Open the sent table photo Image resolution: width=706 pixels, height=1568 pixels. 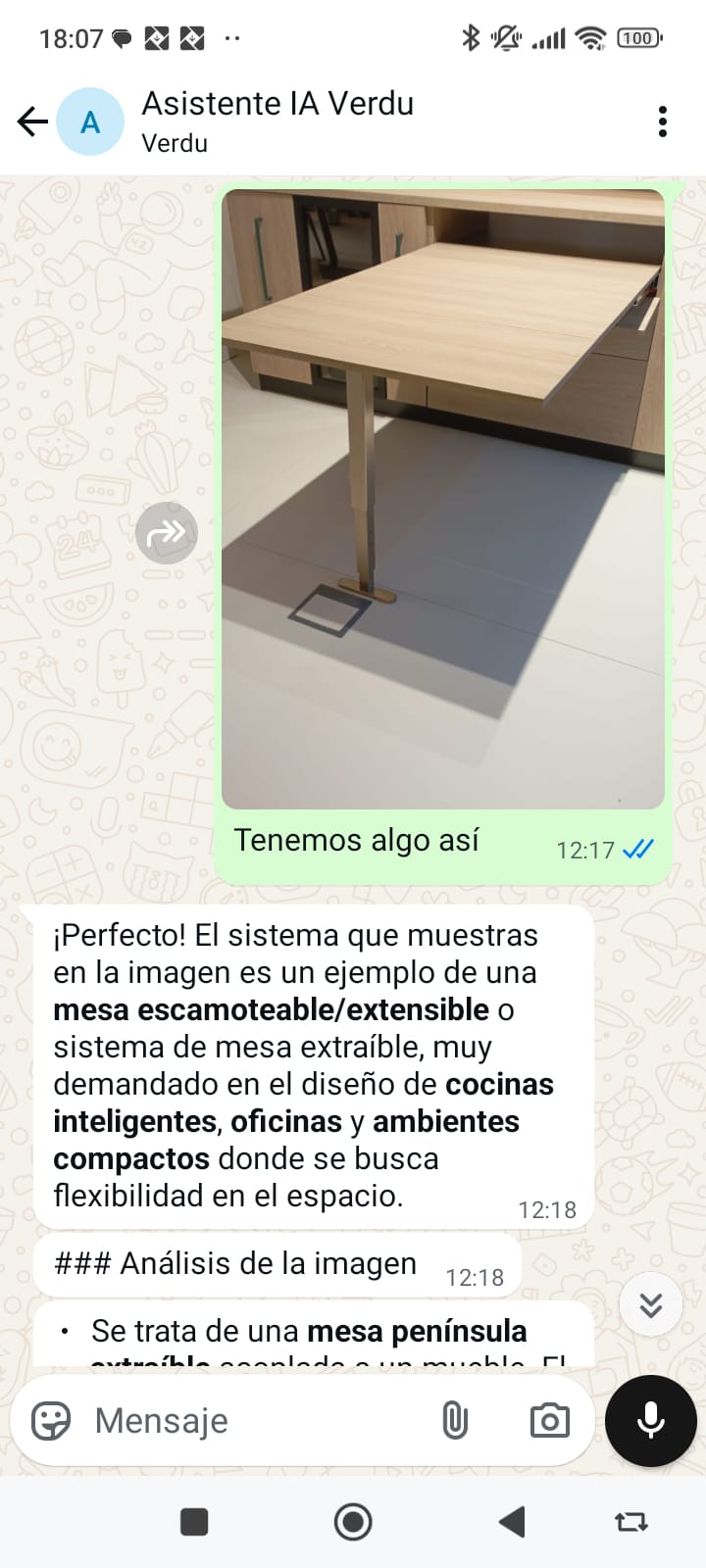click(x=442, y=499)
